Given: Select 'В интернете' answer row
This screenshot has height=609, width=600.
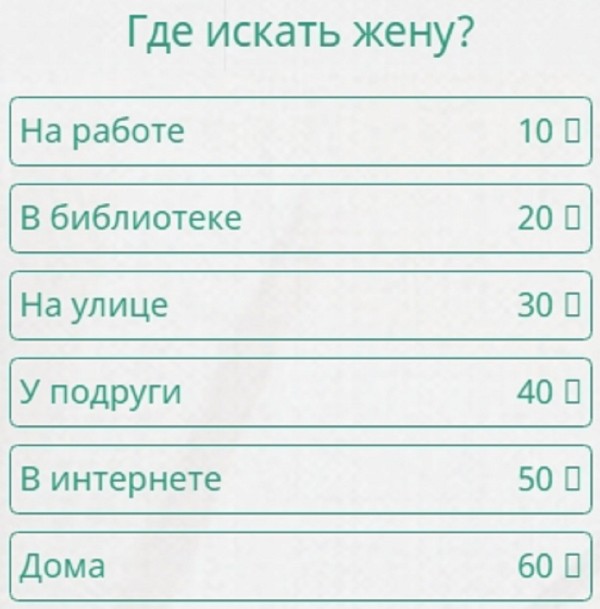Looking at the screenshot, I should click(300, 479).
